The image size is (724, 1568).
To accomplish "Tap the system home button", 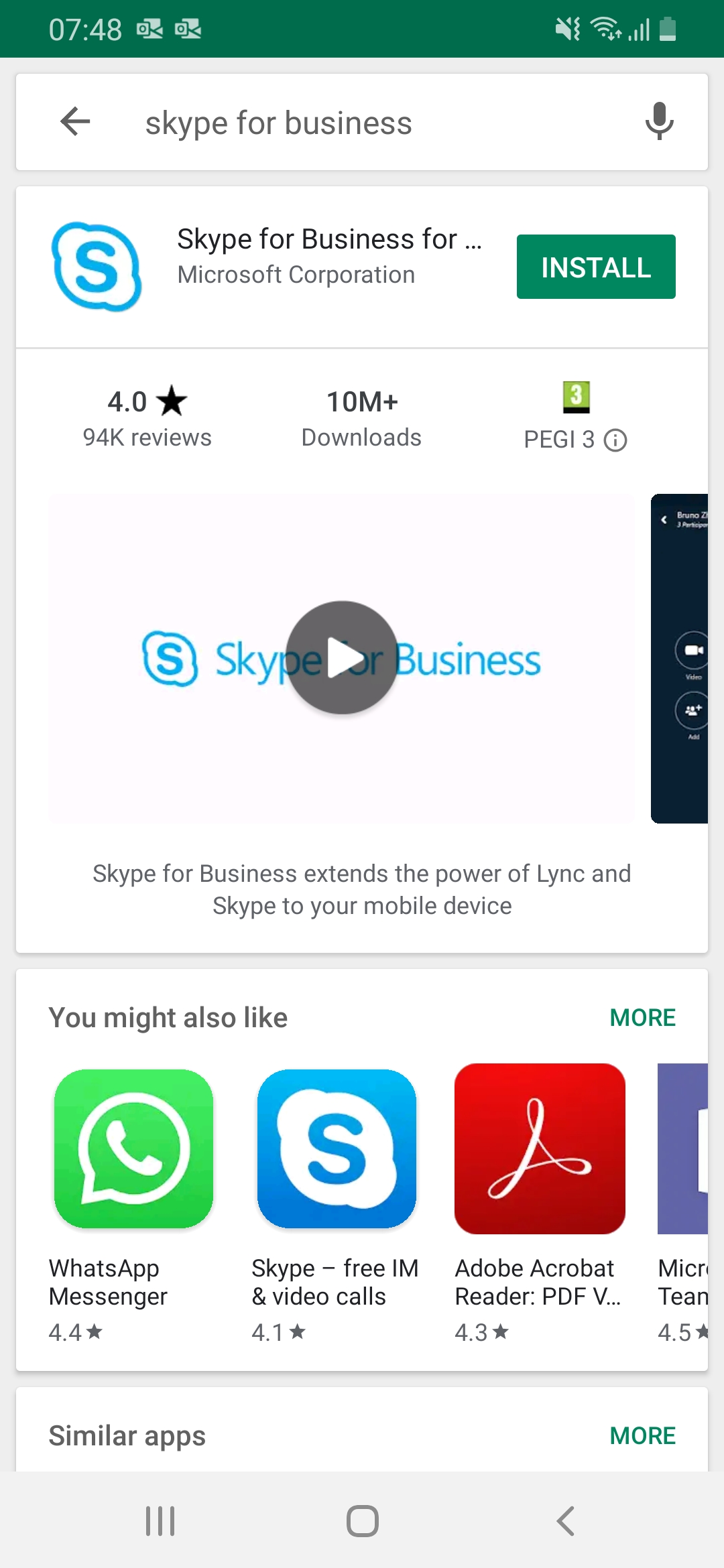I will click(x=362, y=1521).
